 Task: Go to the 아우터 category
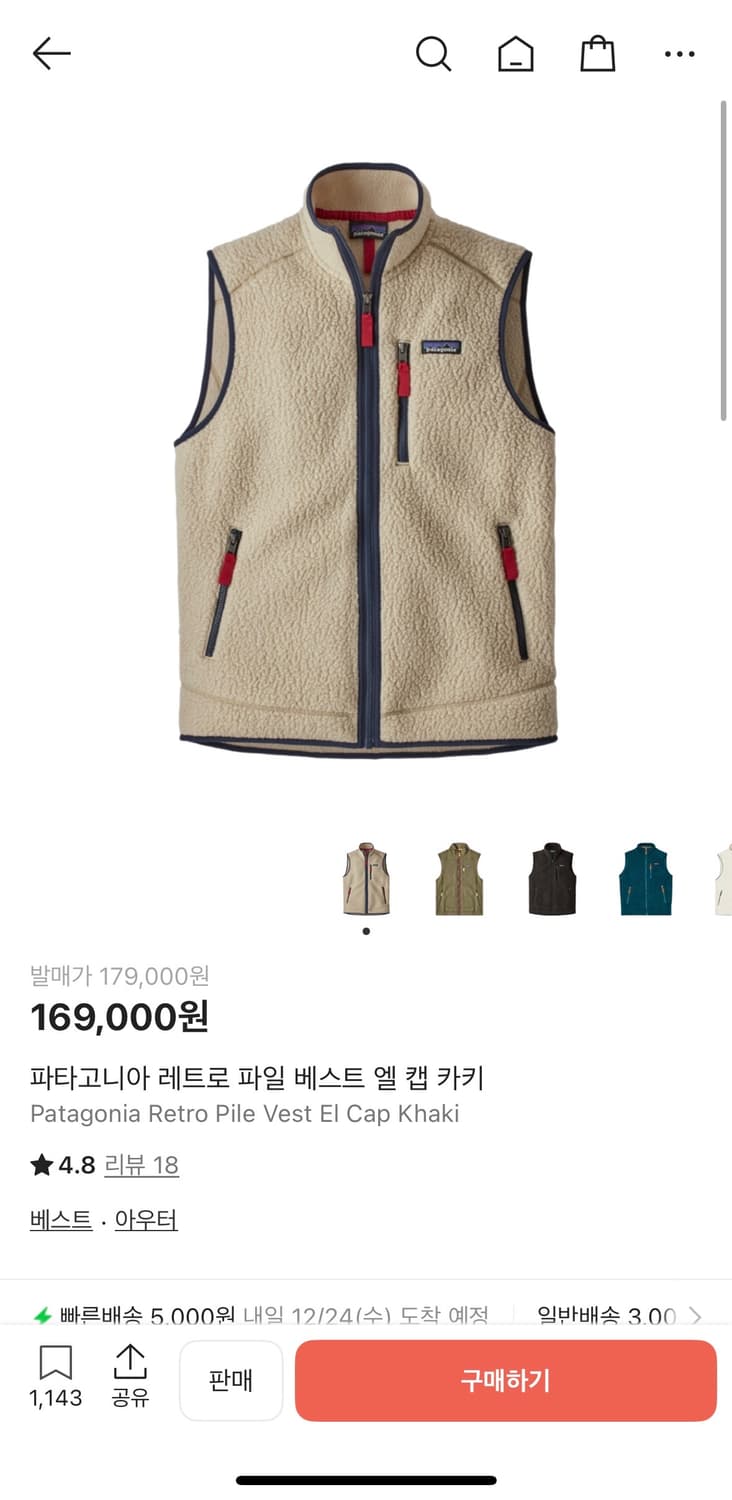(x=146, y=1219)
